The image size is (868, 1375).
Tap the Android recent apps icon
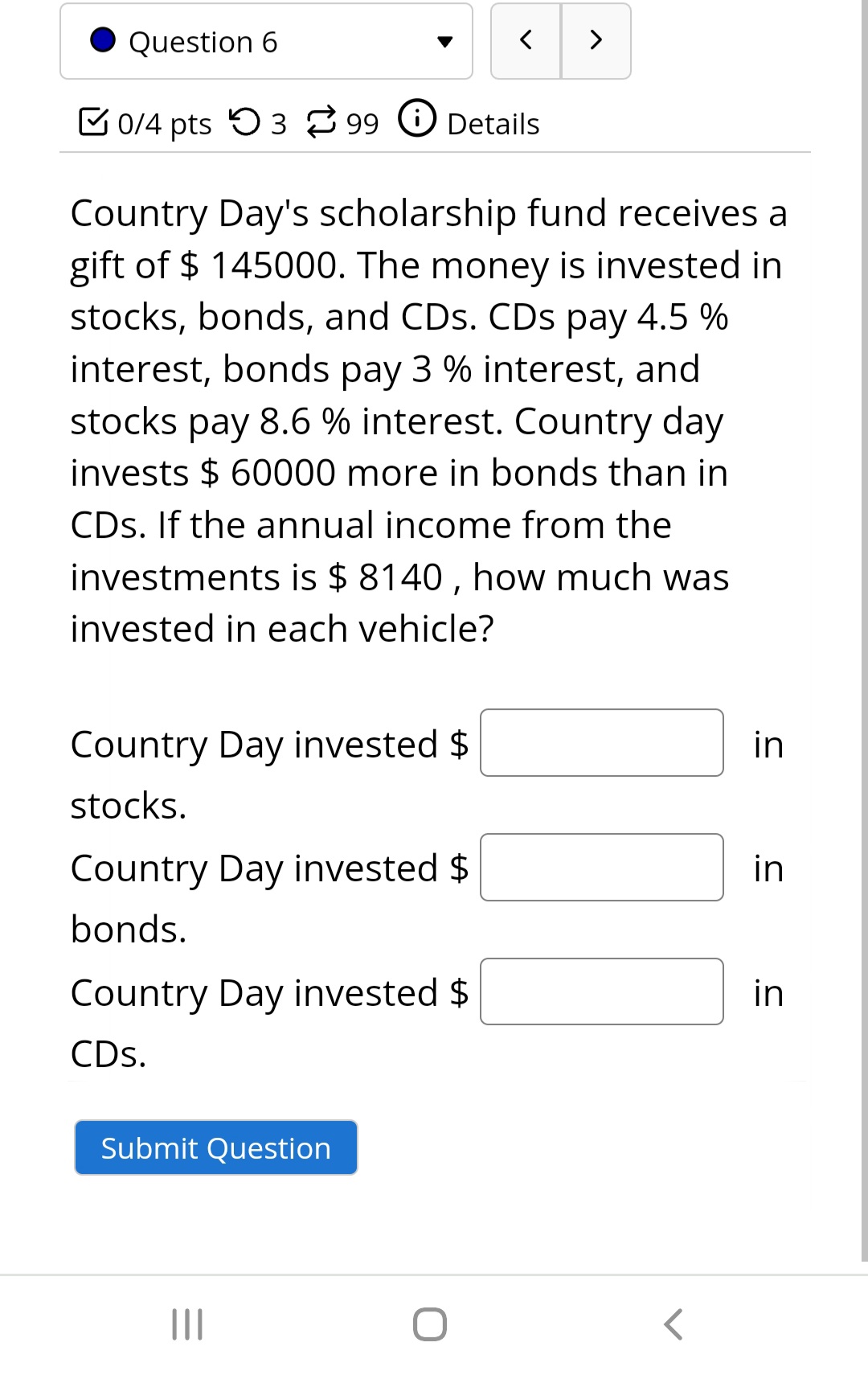186,1325
